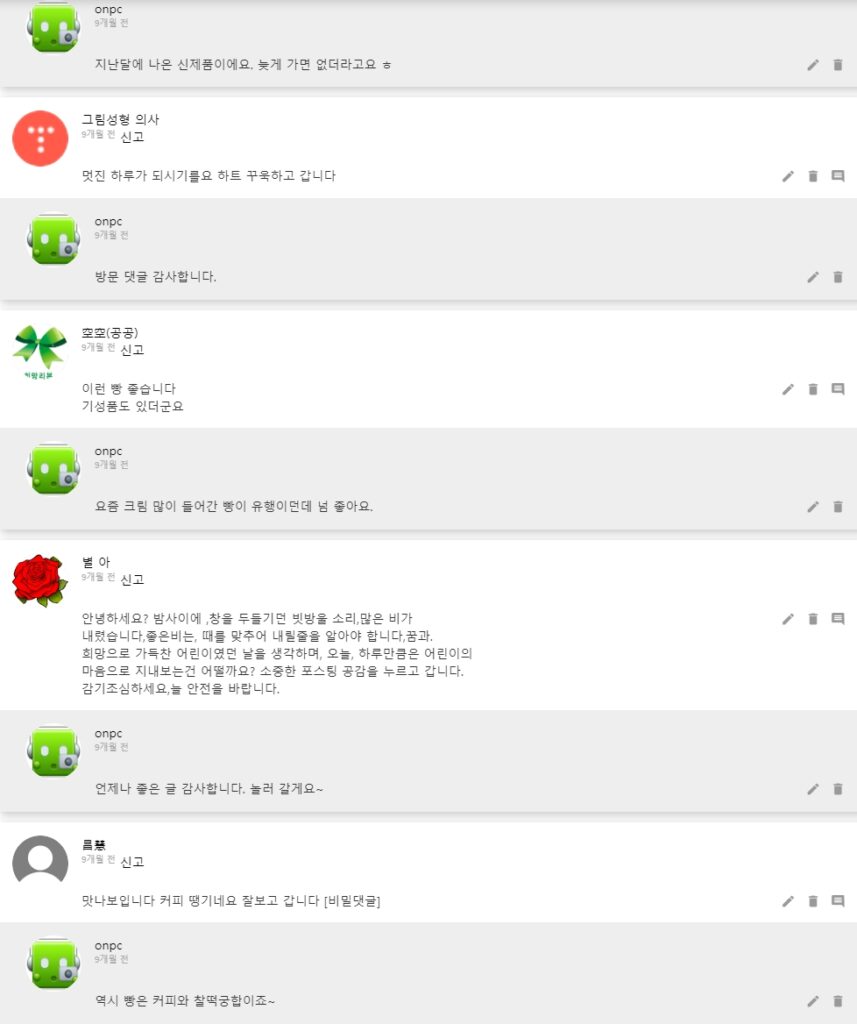Delete onpc's reply 방문 댓글 감사합니다
857x1024 pixels.
[838, 277]
